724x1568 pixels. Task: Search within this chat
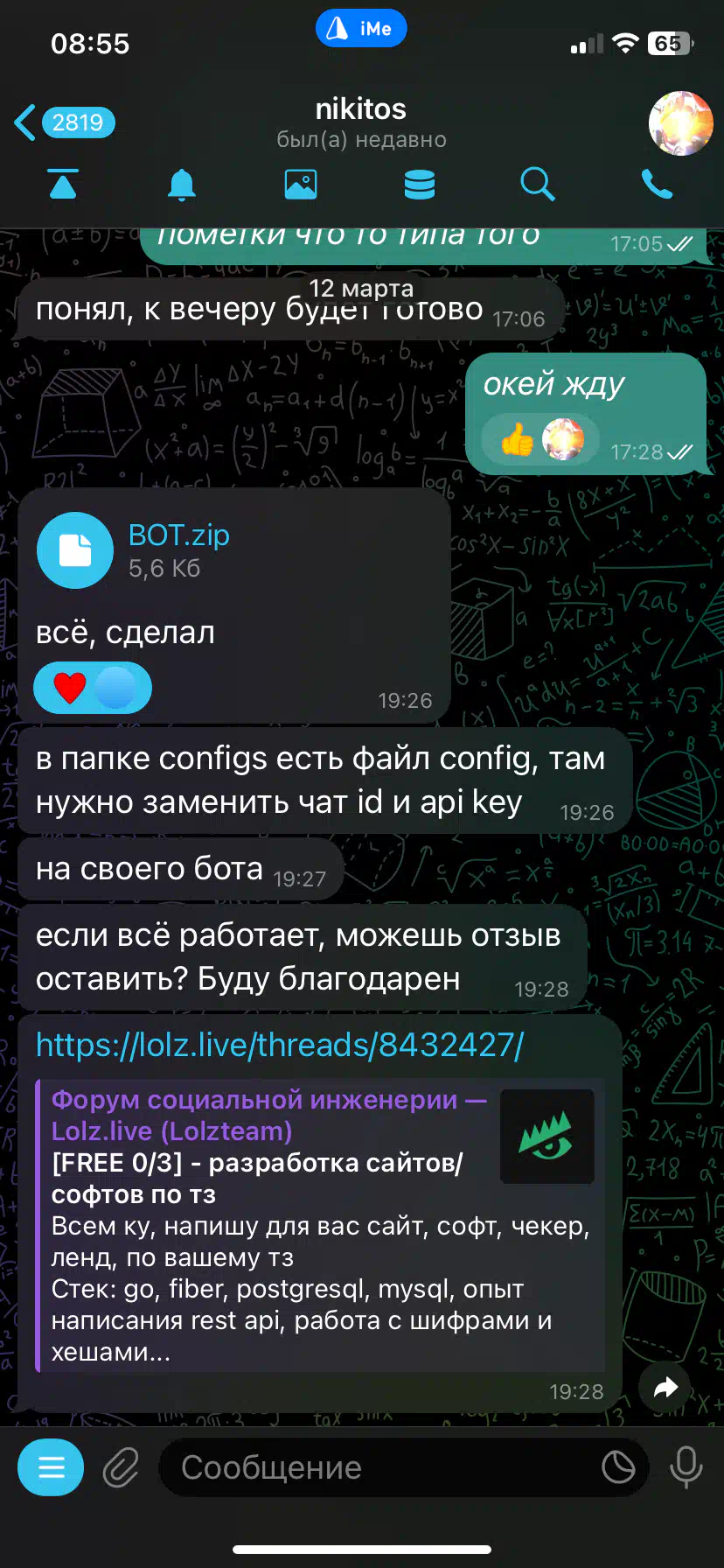point(537,185)
